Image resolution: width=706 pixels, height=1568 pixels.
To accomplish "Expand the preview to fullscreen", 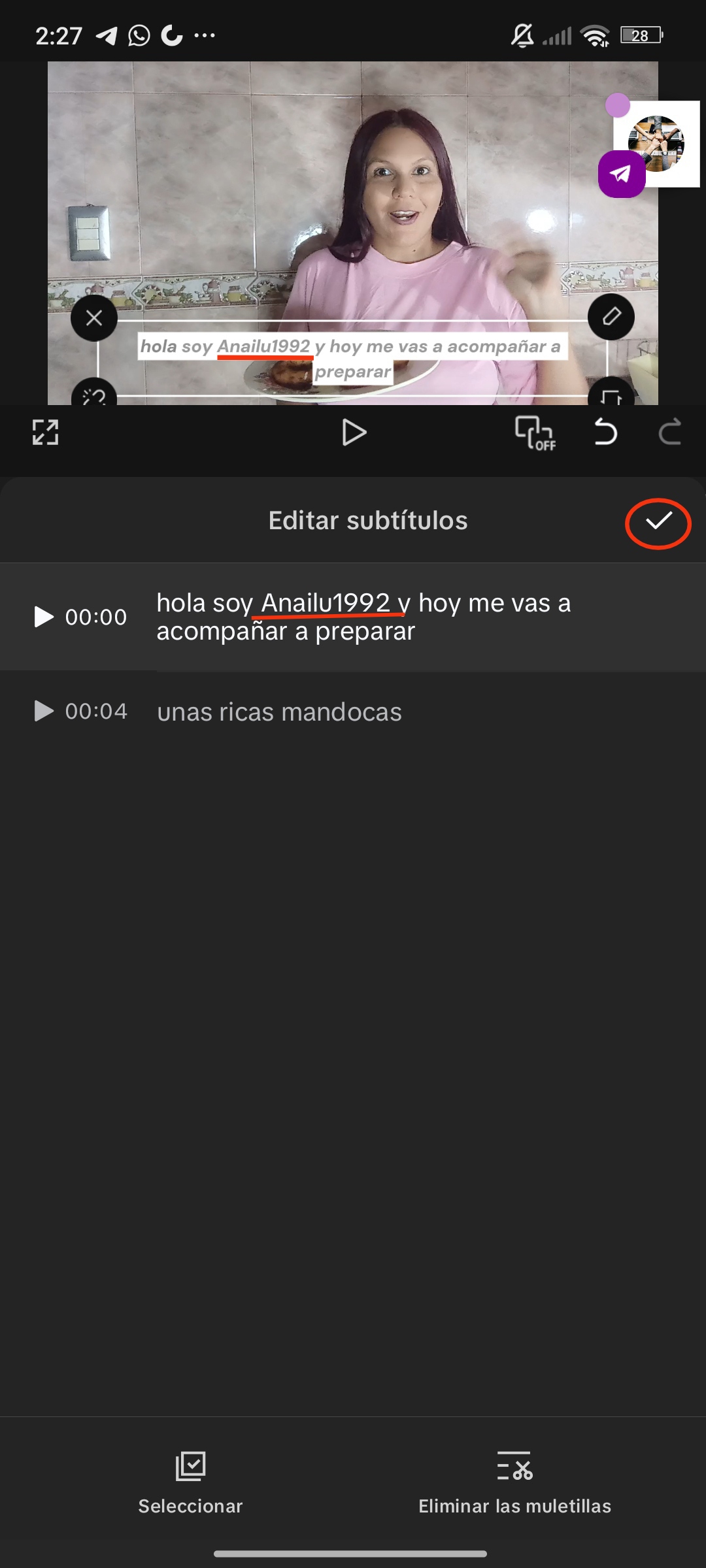I will (46, 433).
